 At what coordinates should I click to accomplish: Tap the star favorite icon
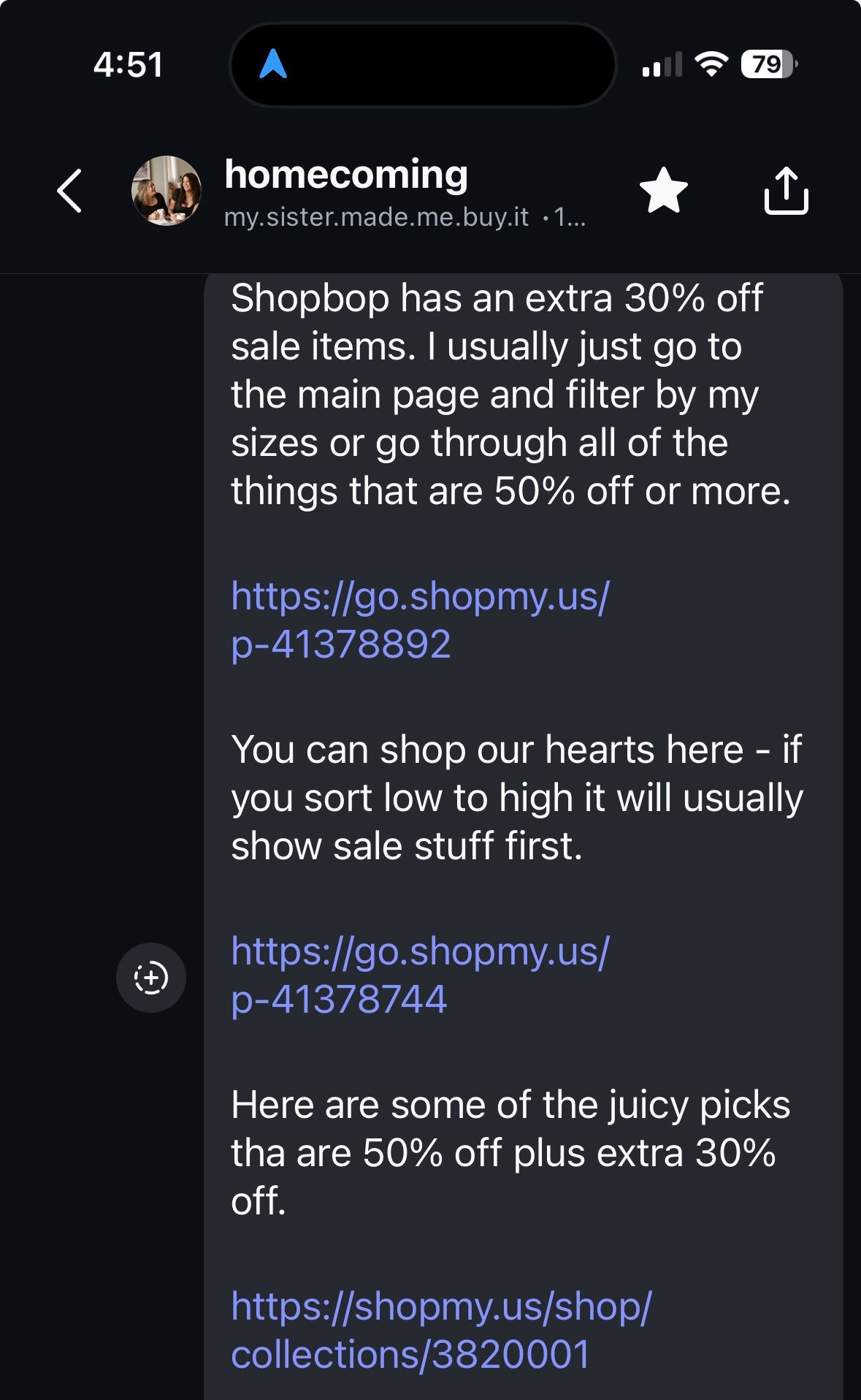(663, 191)
